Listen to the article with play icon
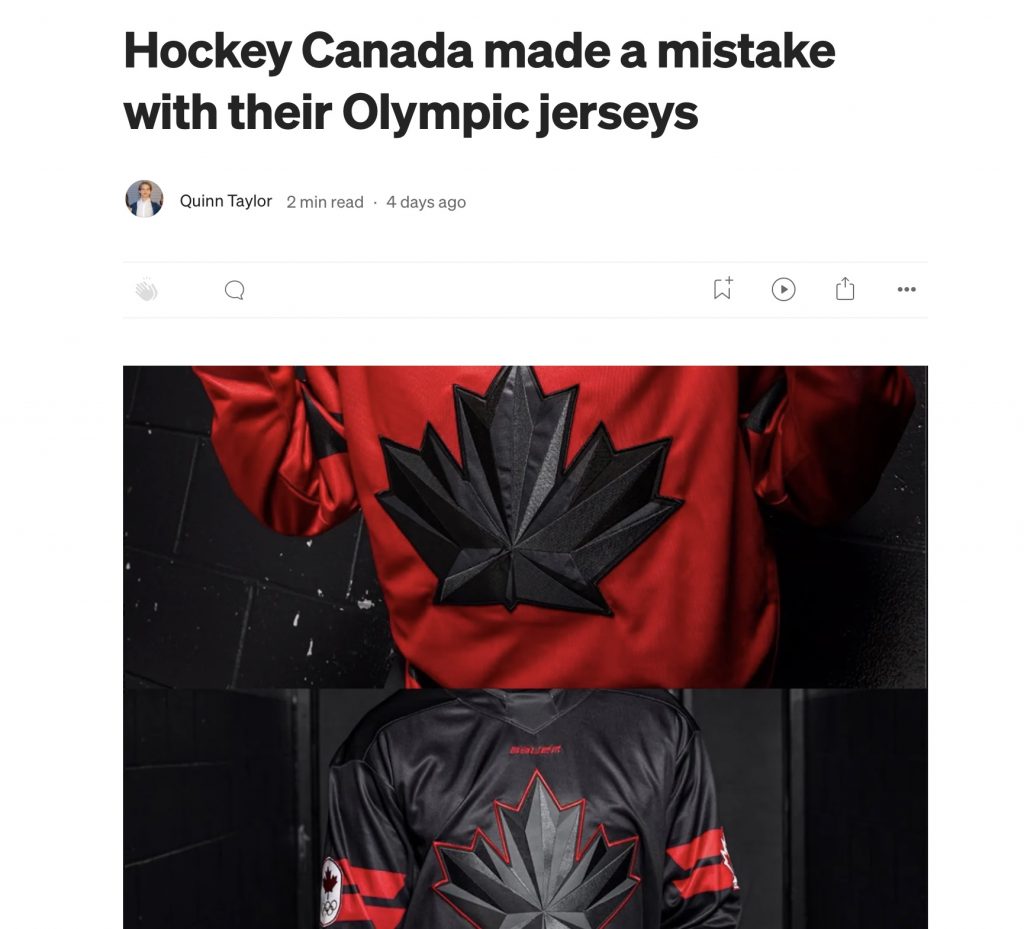Viewport: 1024px width, 929px height. tap(784, 290)
